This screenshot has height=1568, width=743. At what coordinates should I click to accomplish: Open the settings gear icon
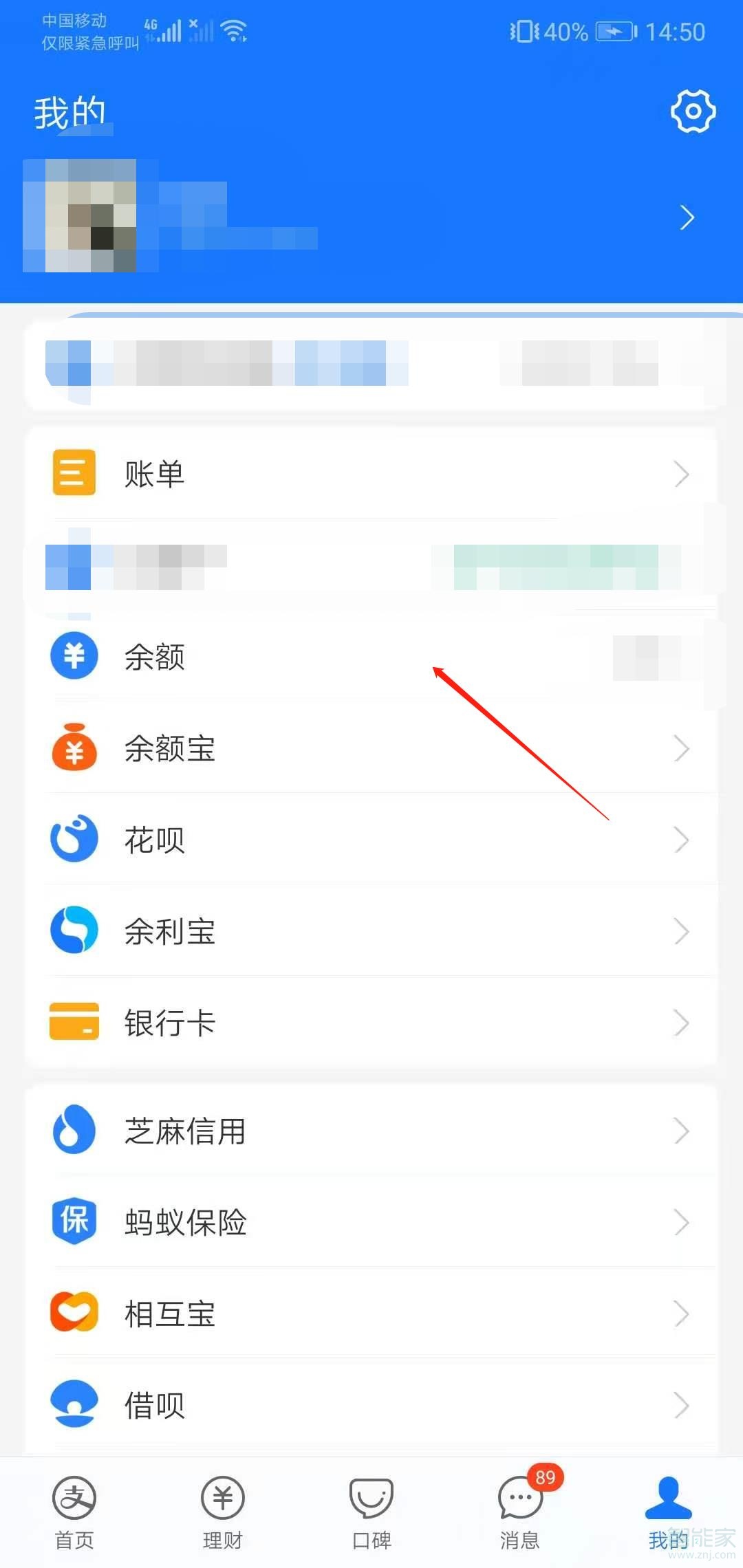pos(693,111)
